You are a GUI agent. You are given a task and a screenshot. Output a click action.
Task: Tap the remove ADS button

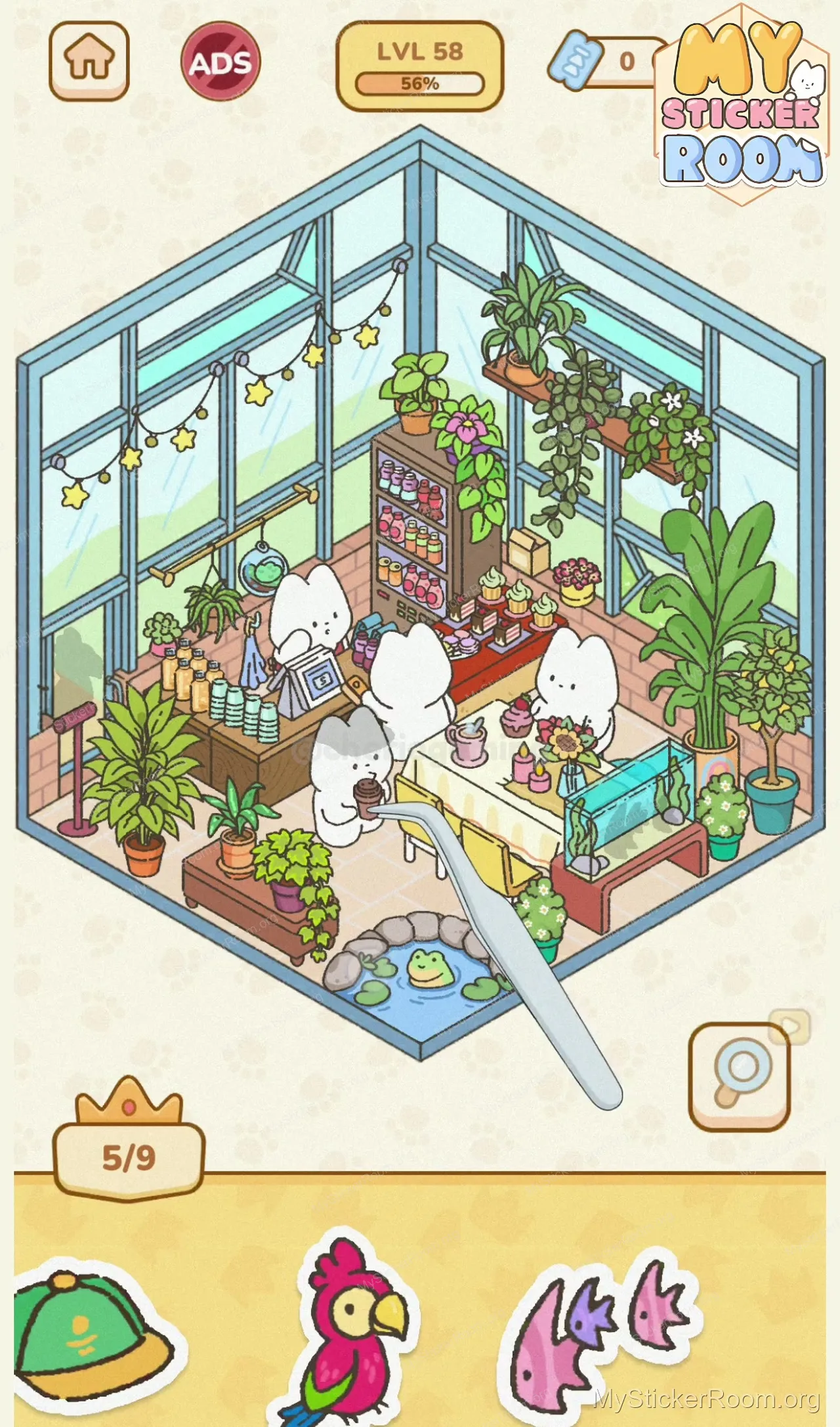point(220,62)
